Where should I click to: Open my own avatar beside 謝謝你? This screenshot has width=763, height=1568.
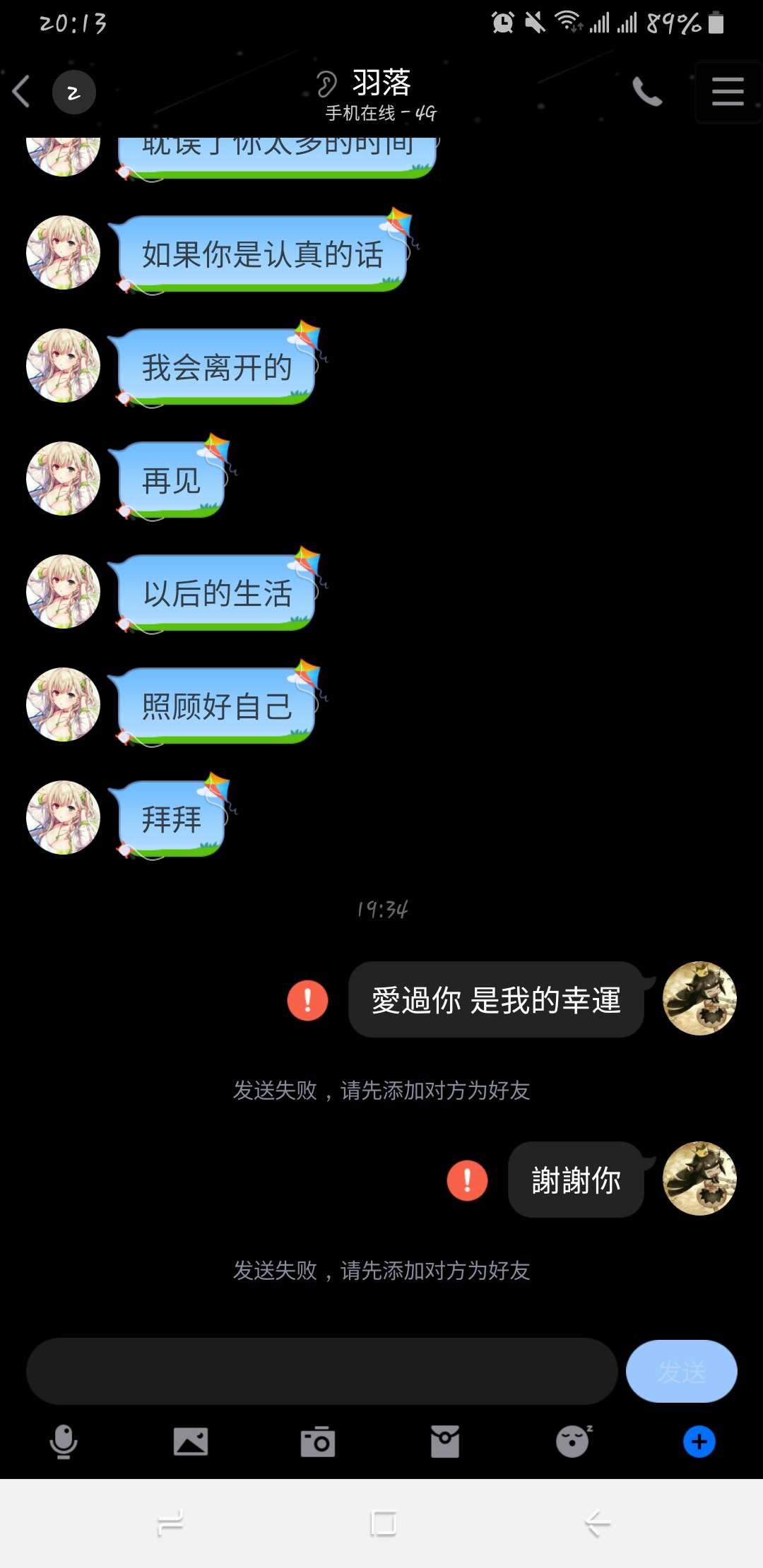pos(699,1178)
